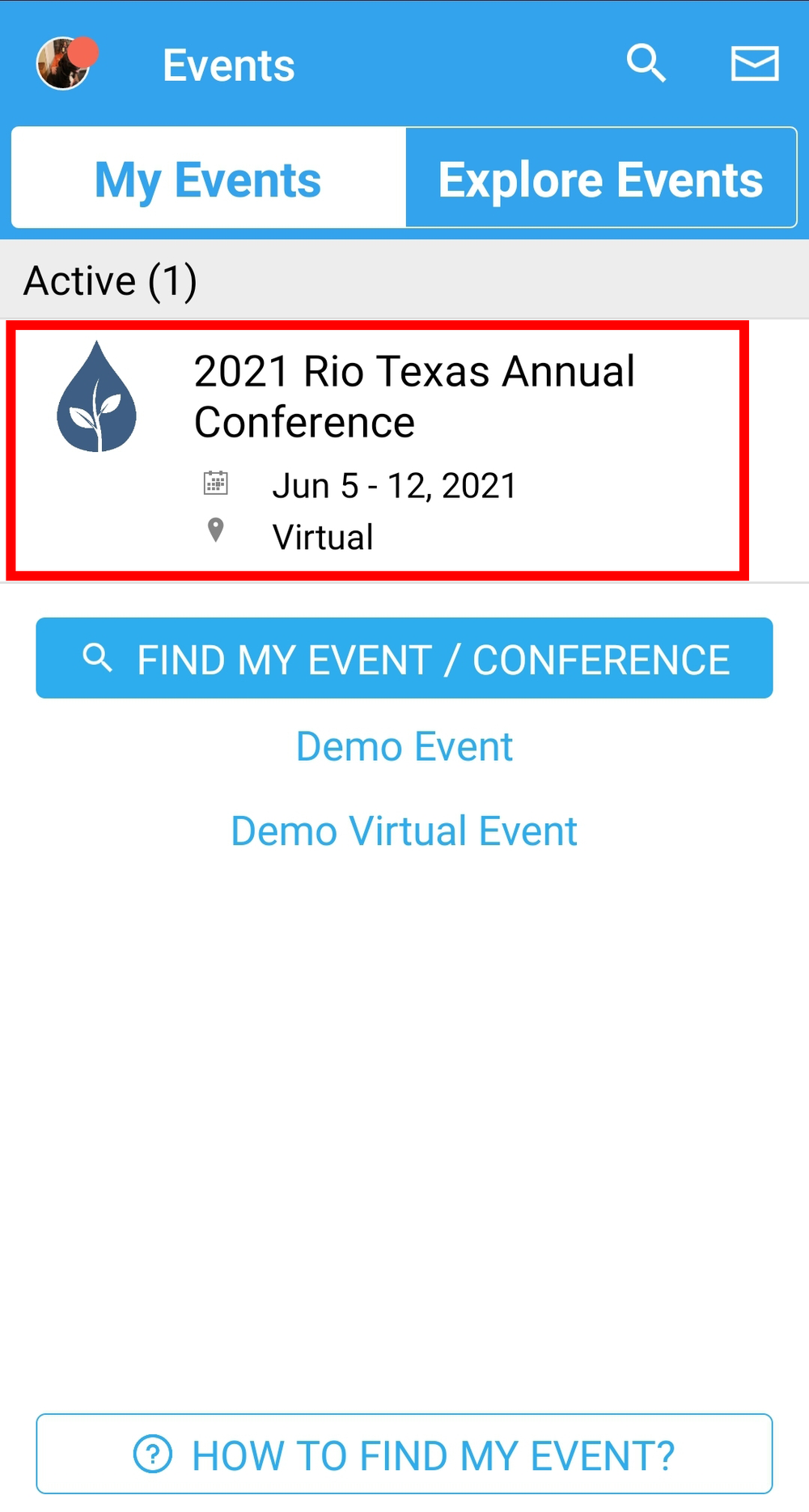The height and width of the screenshot is (1512, 809).
Task: Switch to the My Events tab
Action: point(209,179)
